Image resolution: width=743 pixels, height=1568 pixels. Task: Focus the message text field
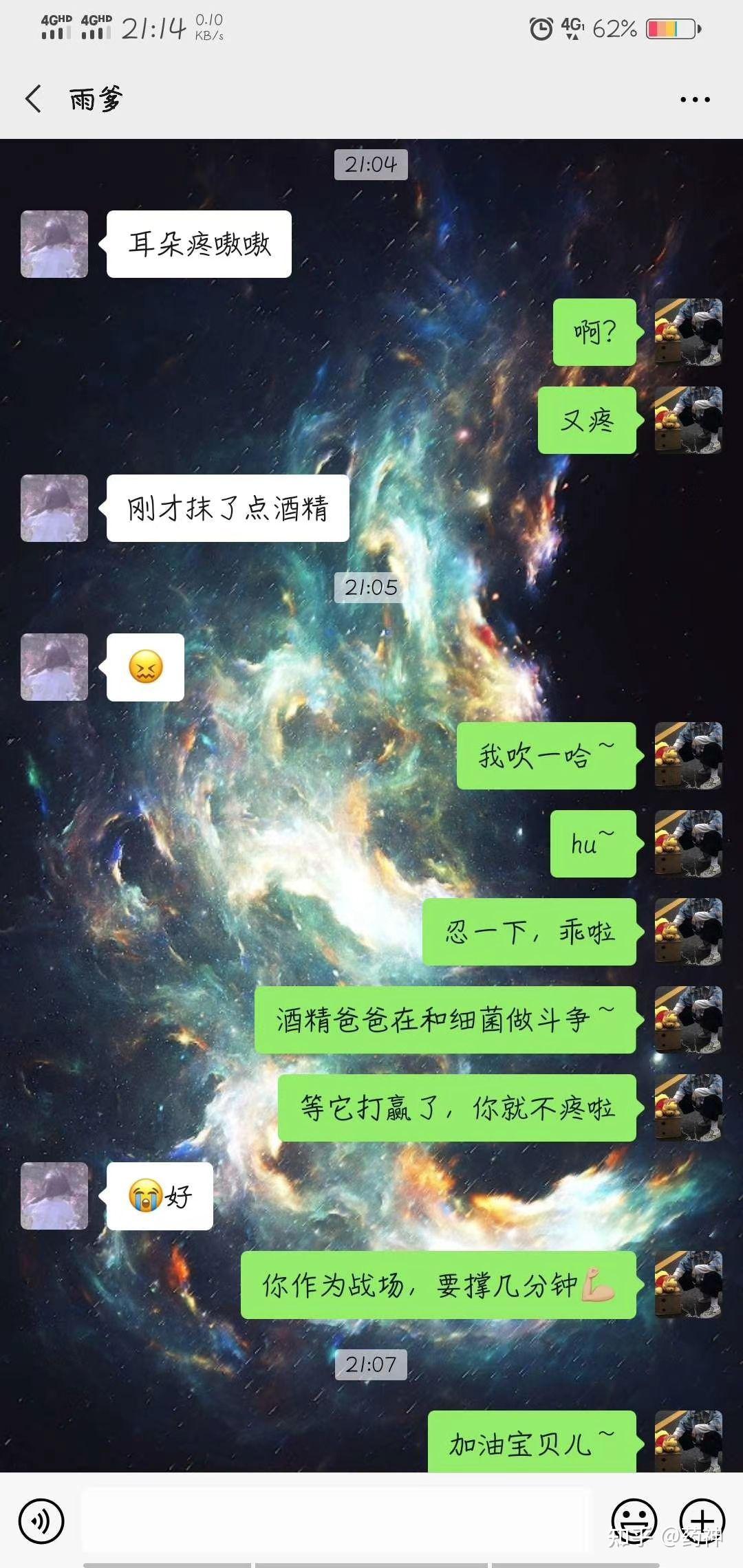pyautogui.click(x=337, y=1520)
